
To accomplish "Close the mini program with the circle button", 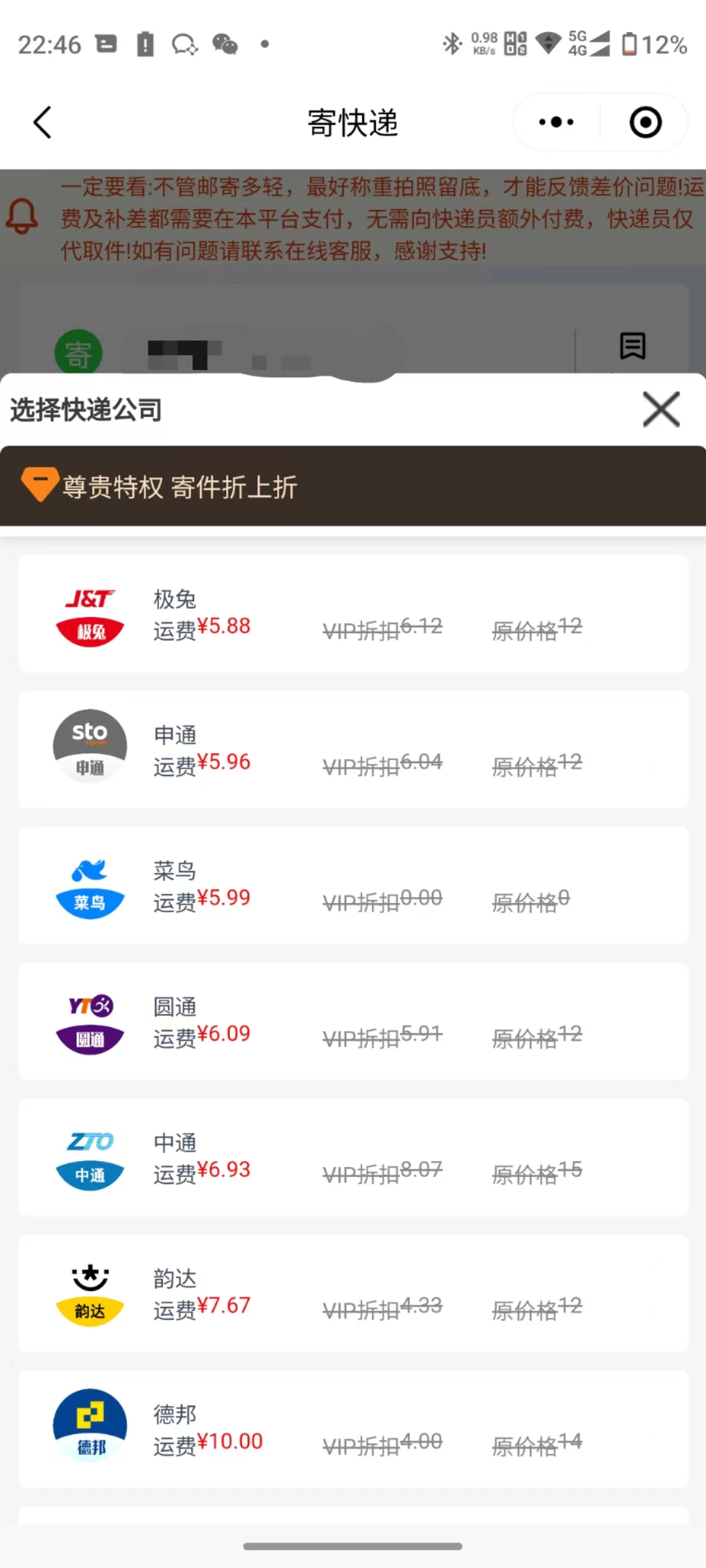I will pyautogui.click(x=645, y=122).
